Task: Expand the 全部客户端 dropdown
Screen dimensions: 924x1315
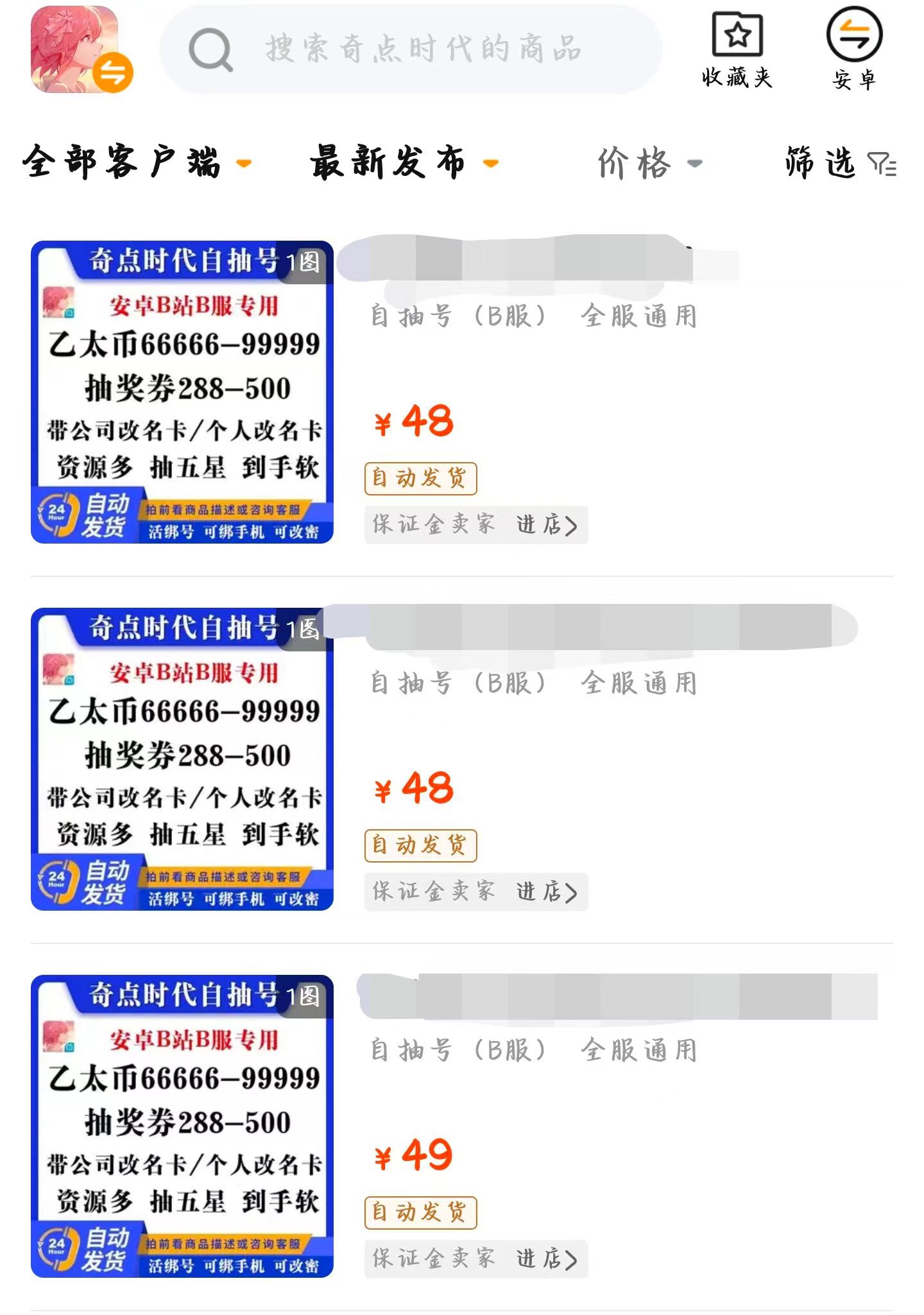Action: tap(136, 162)
